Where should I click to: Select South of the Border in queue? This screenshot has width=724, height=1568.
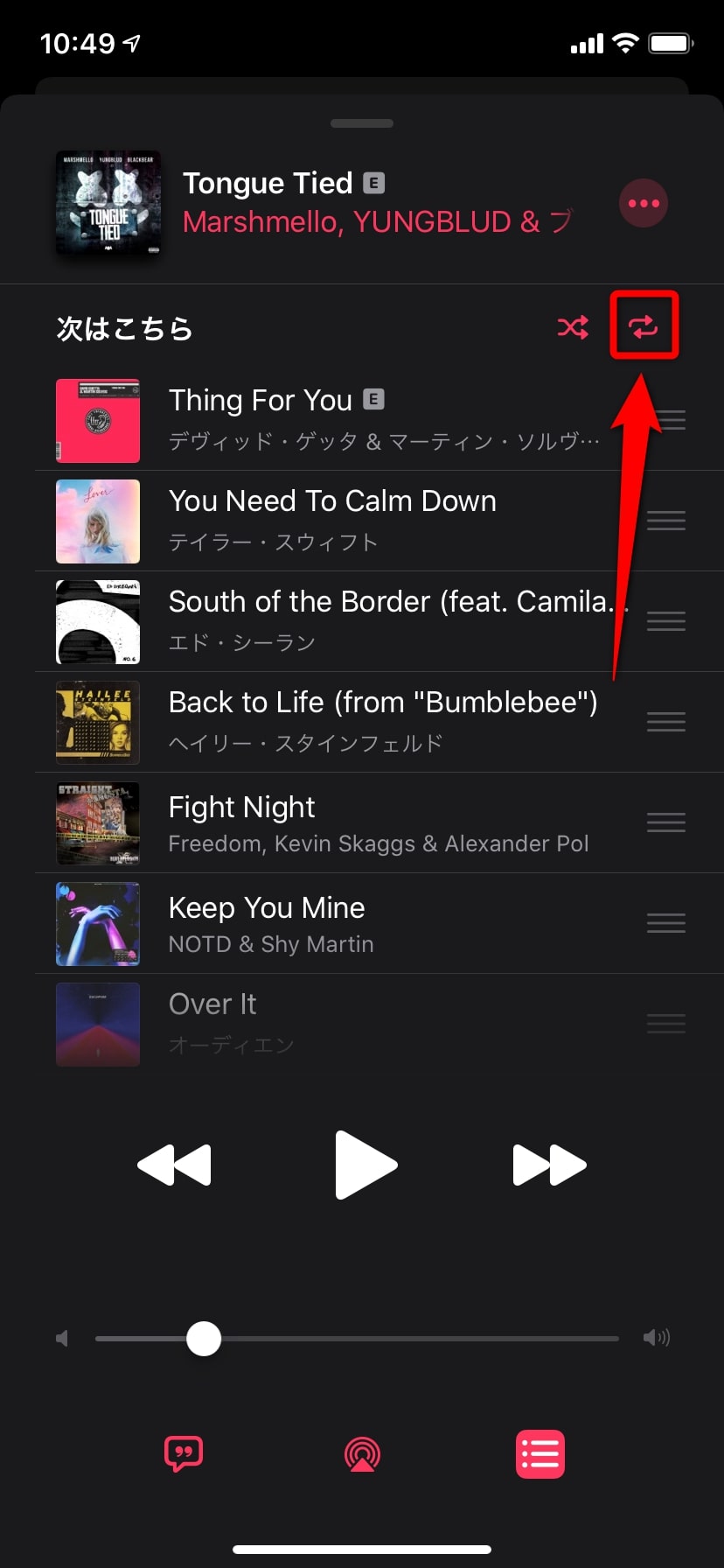[350, 621]
